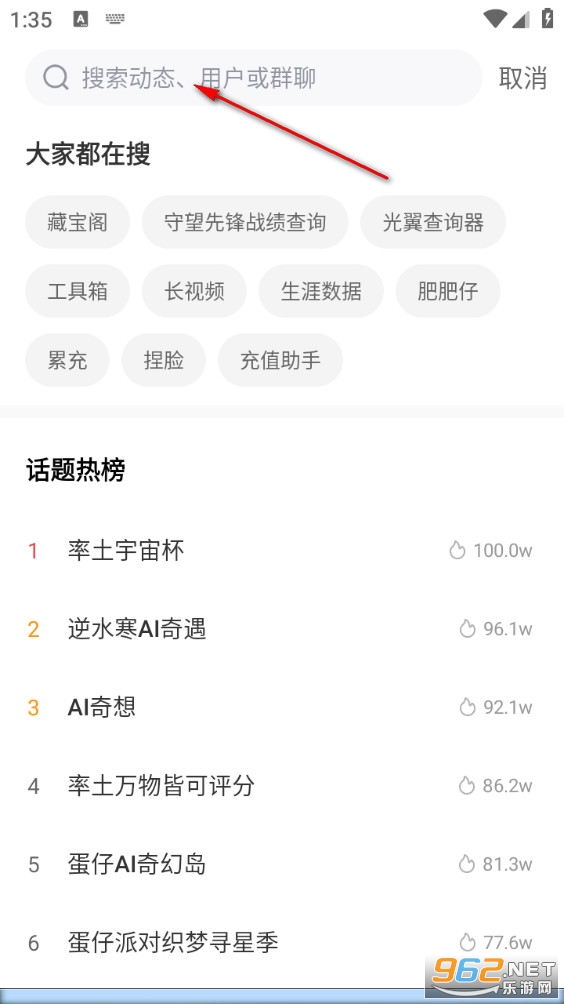View the AI奇想 topic
Viewport: 564px width, 1004px height.
pyautogui.click(x=282, y=708)
